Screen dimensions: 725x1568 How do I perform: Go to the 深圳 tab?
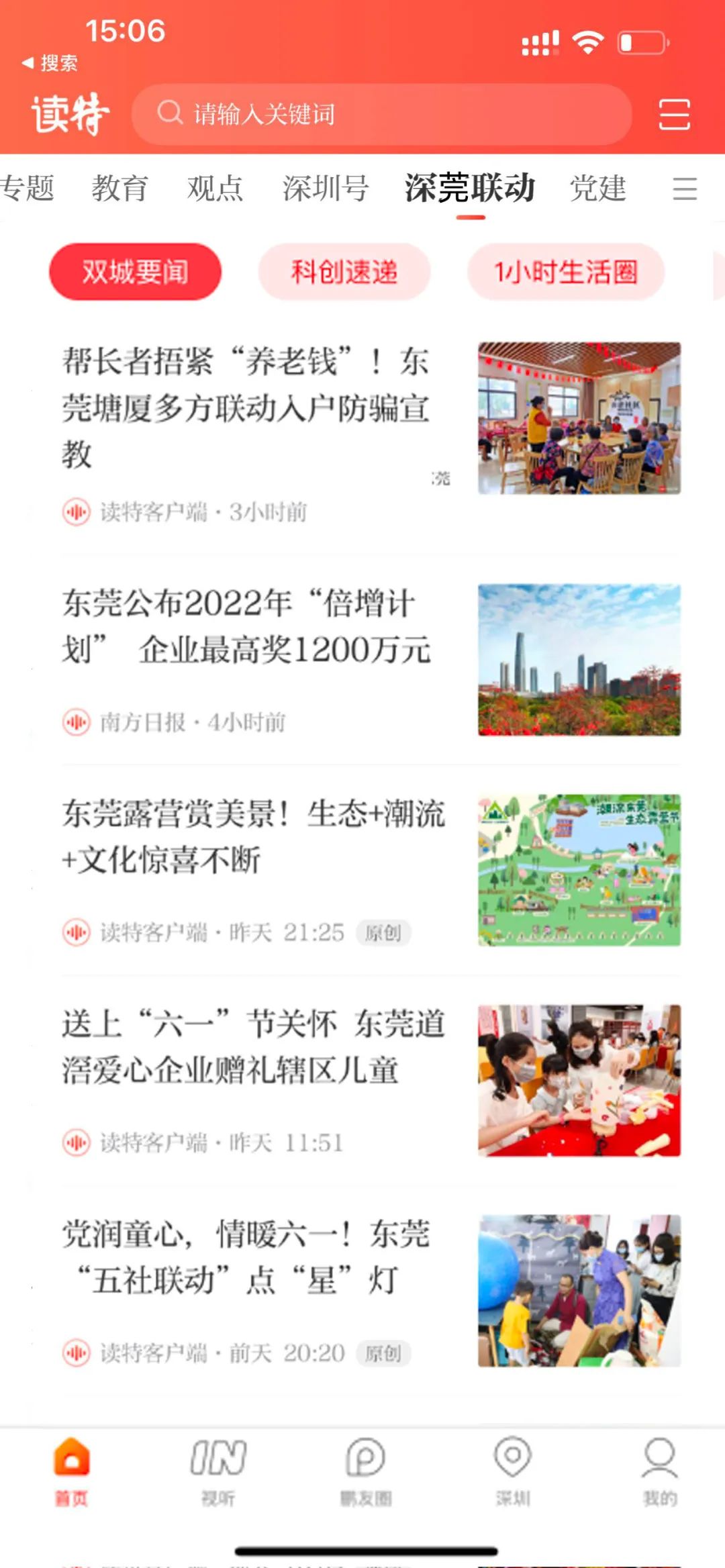[513, 1471]
